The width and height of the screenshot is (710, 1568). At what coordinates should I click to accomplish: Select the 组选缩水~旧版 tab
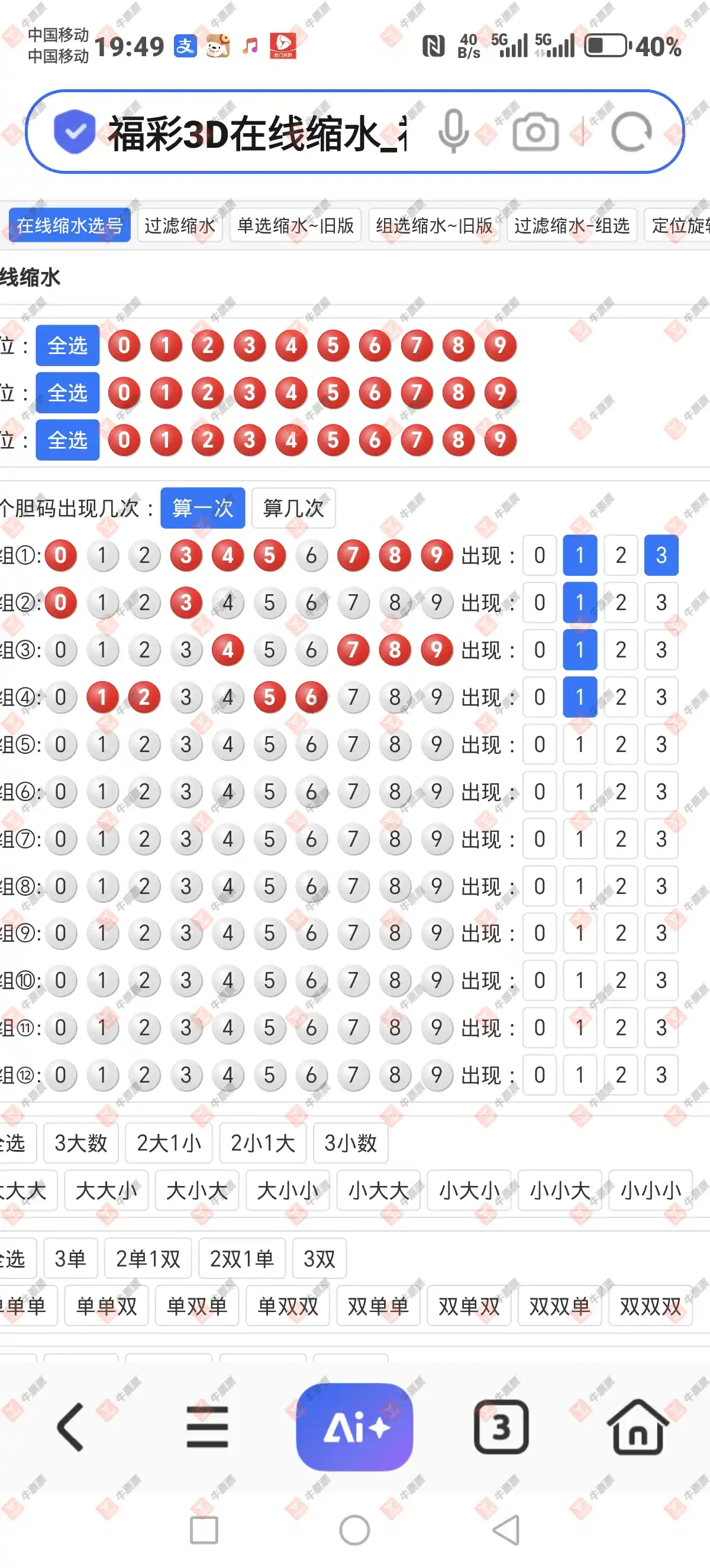point(434,226)
